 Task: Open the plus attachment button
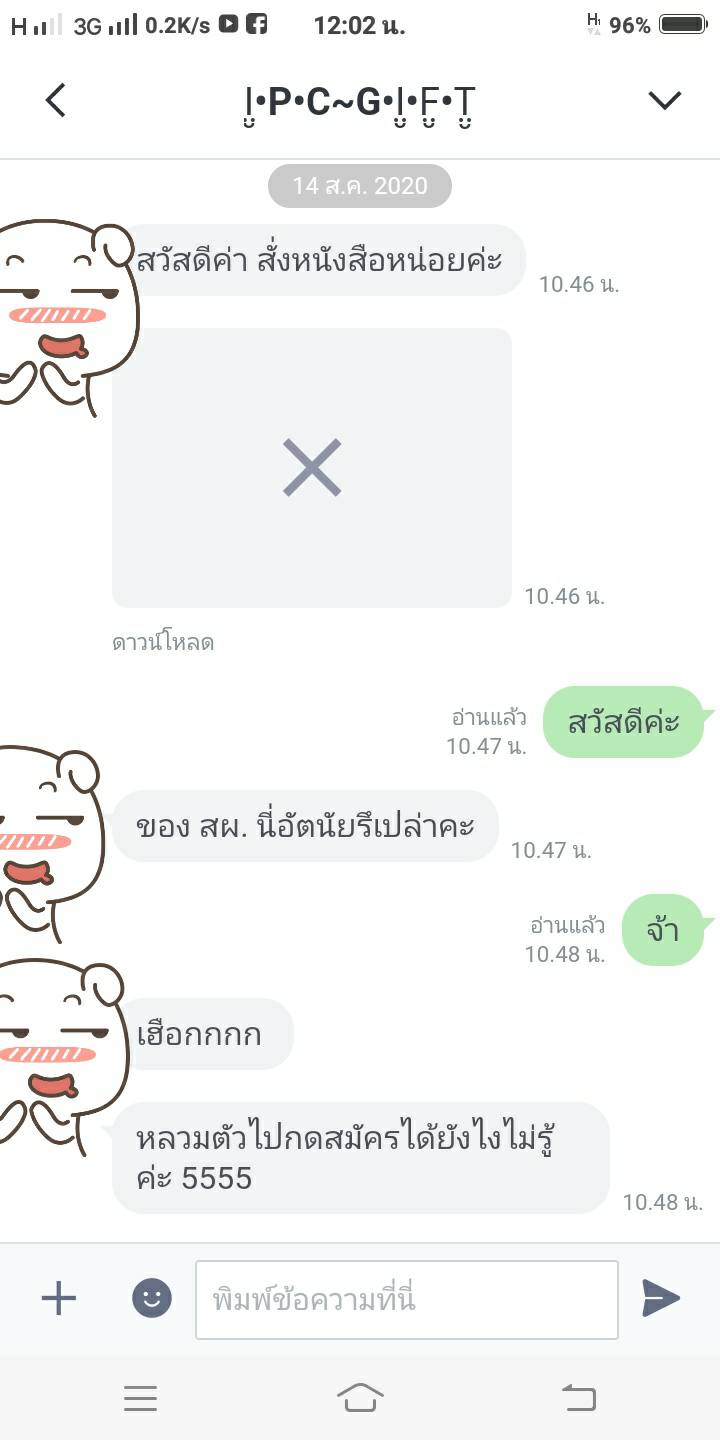[x=58, y=1298]
